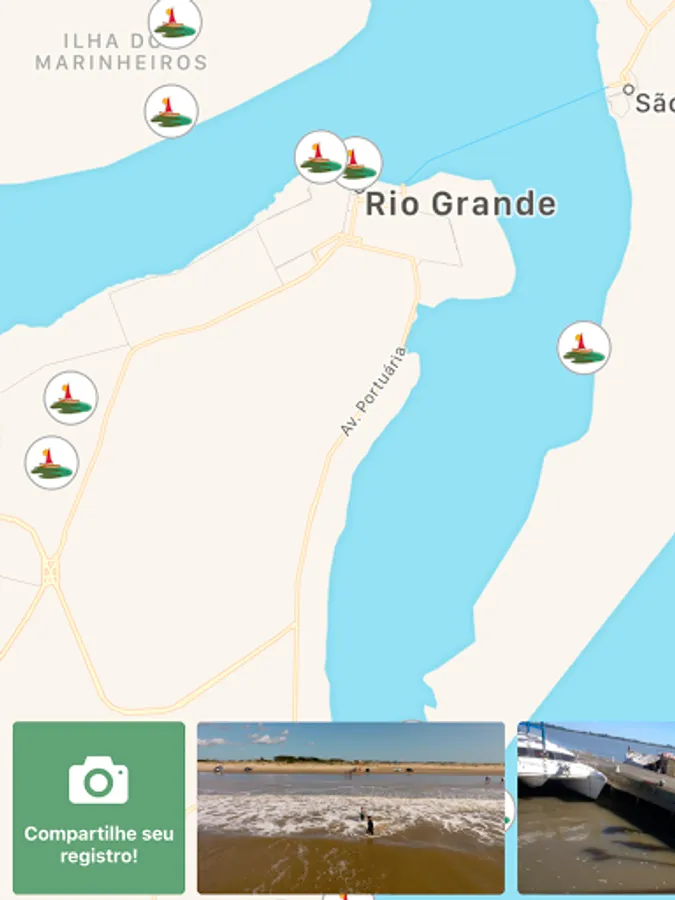Select the marker above the Ilha dos Marinheiros label
The image size is (675, 900).
coord(175,21)
